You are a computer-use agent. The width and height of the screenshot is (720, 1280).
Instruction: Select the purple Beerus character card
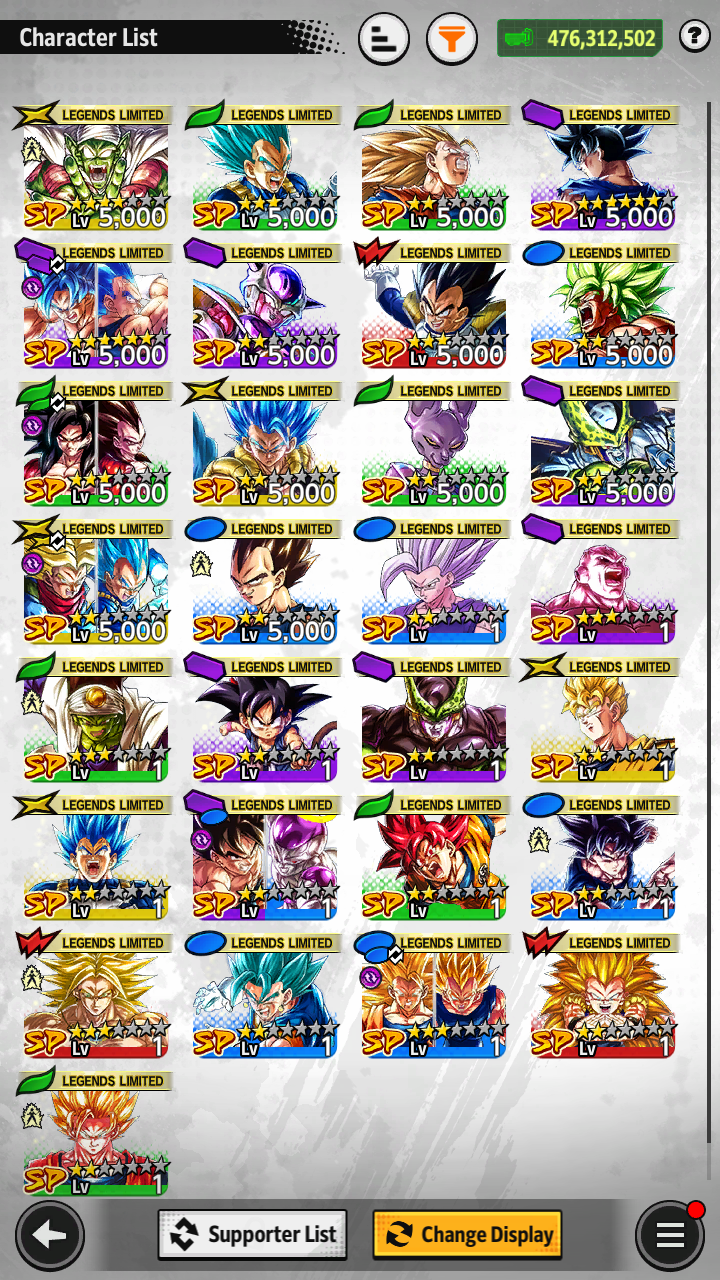point(434,442)
